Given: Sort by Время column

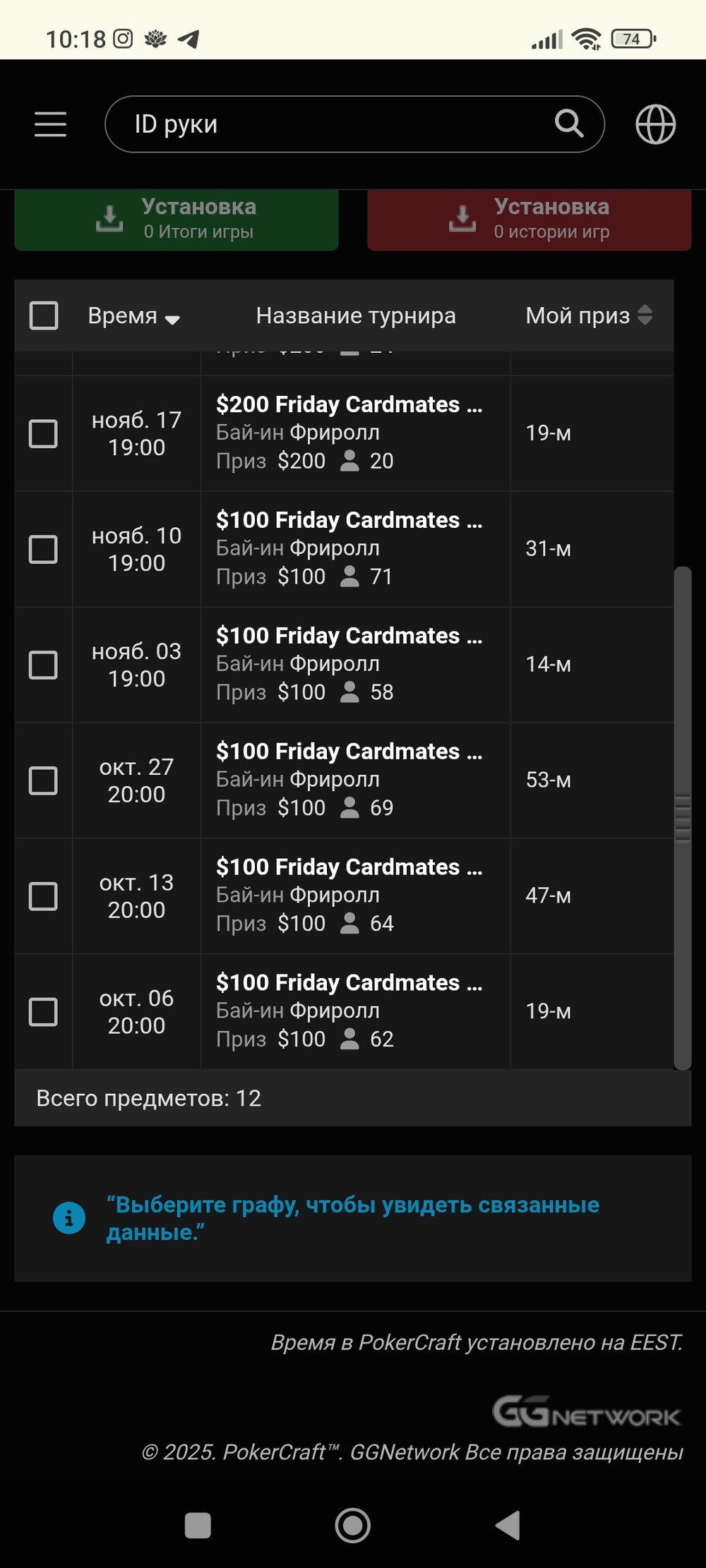Looking at the screenshot, I should (133, 315).
